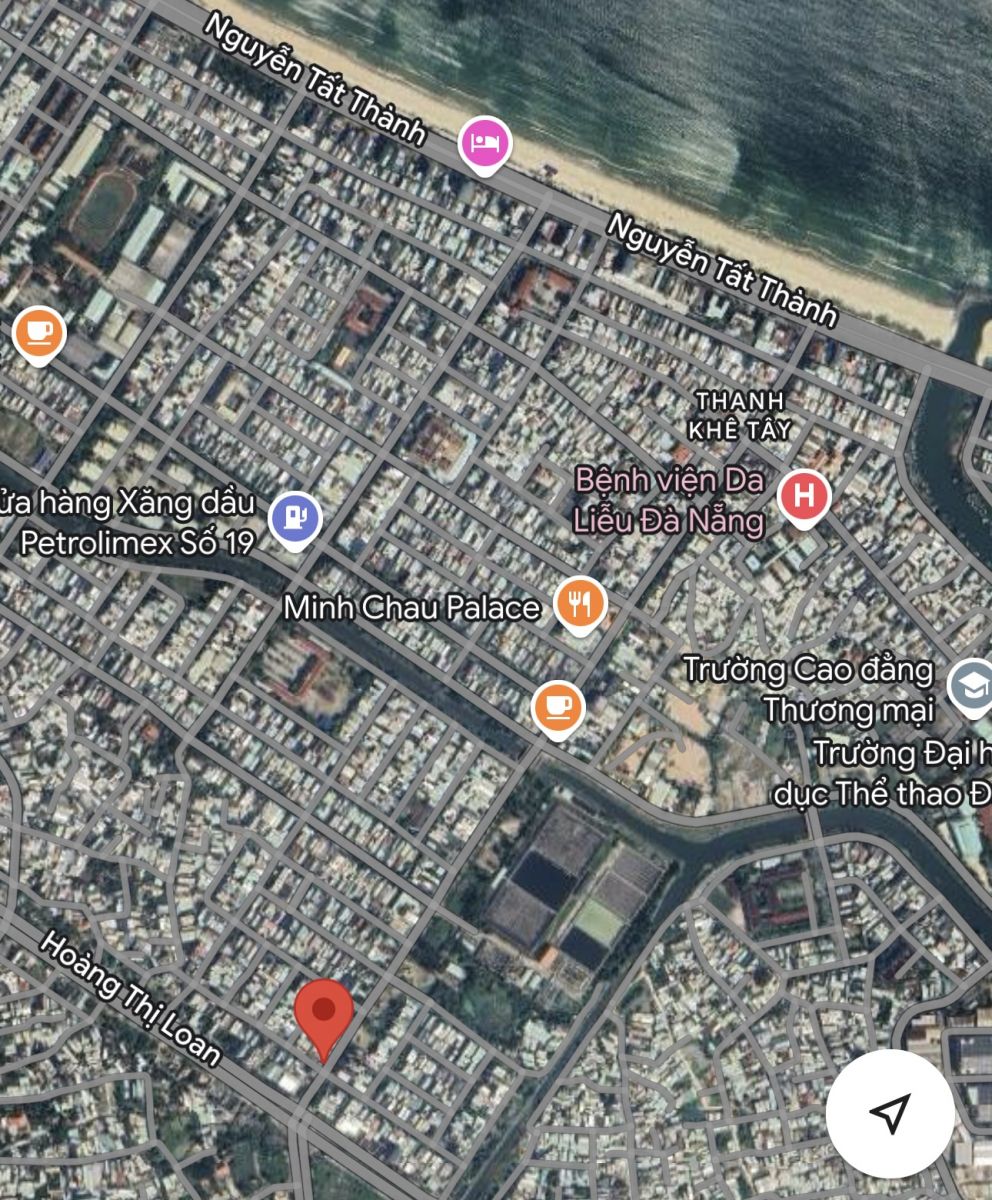Open the pink hotel marker on Nguyễn Tất Thành
This screenshot has width=992, height=1200.
coord(485,143)
